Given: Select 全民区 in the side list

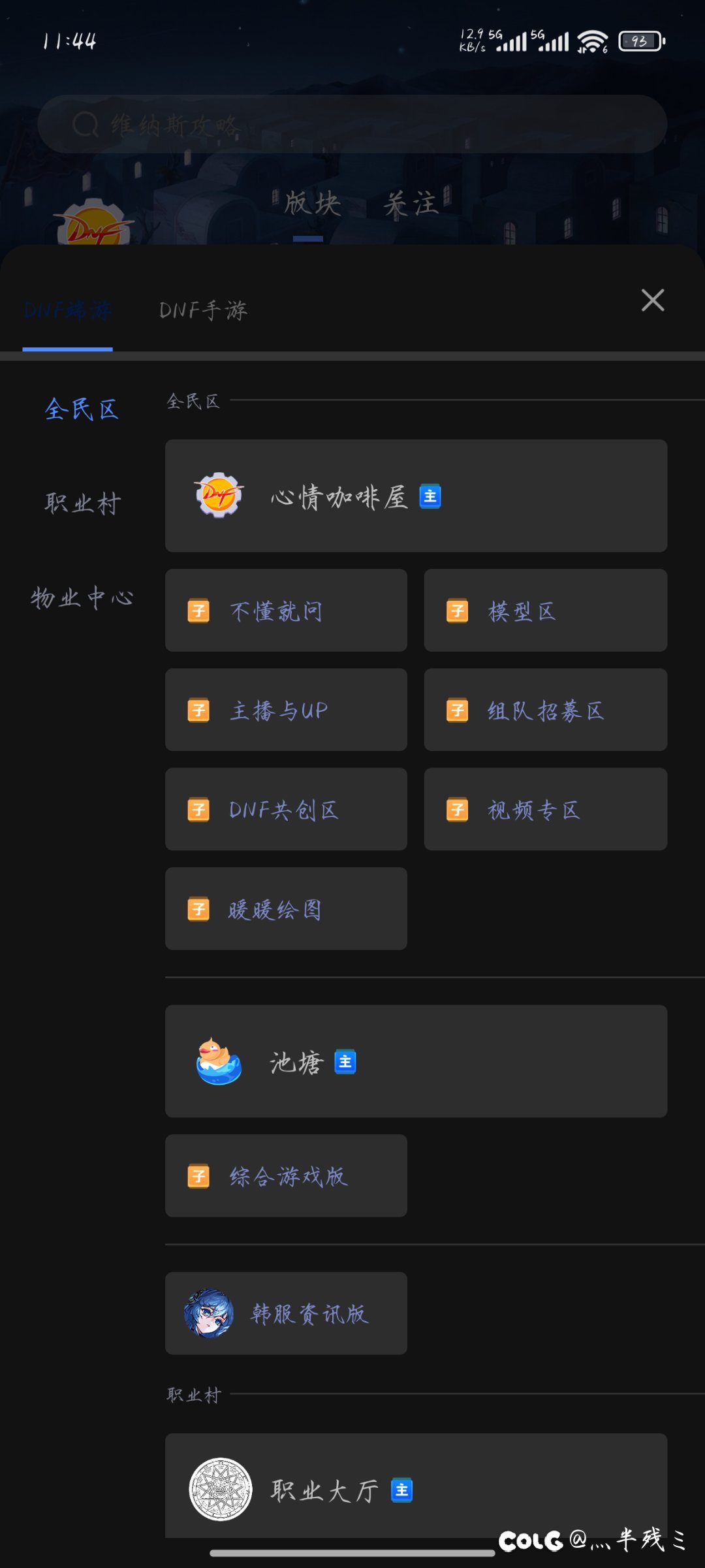Looking at the screenshot, I should click(x=82, y=409).
